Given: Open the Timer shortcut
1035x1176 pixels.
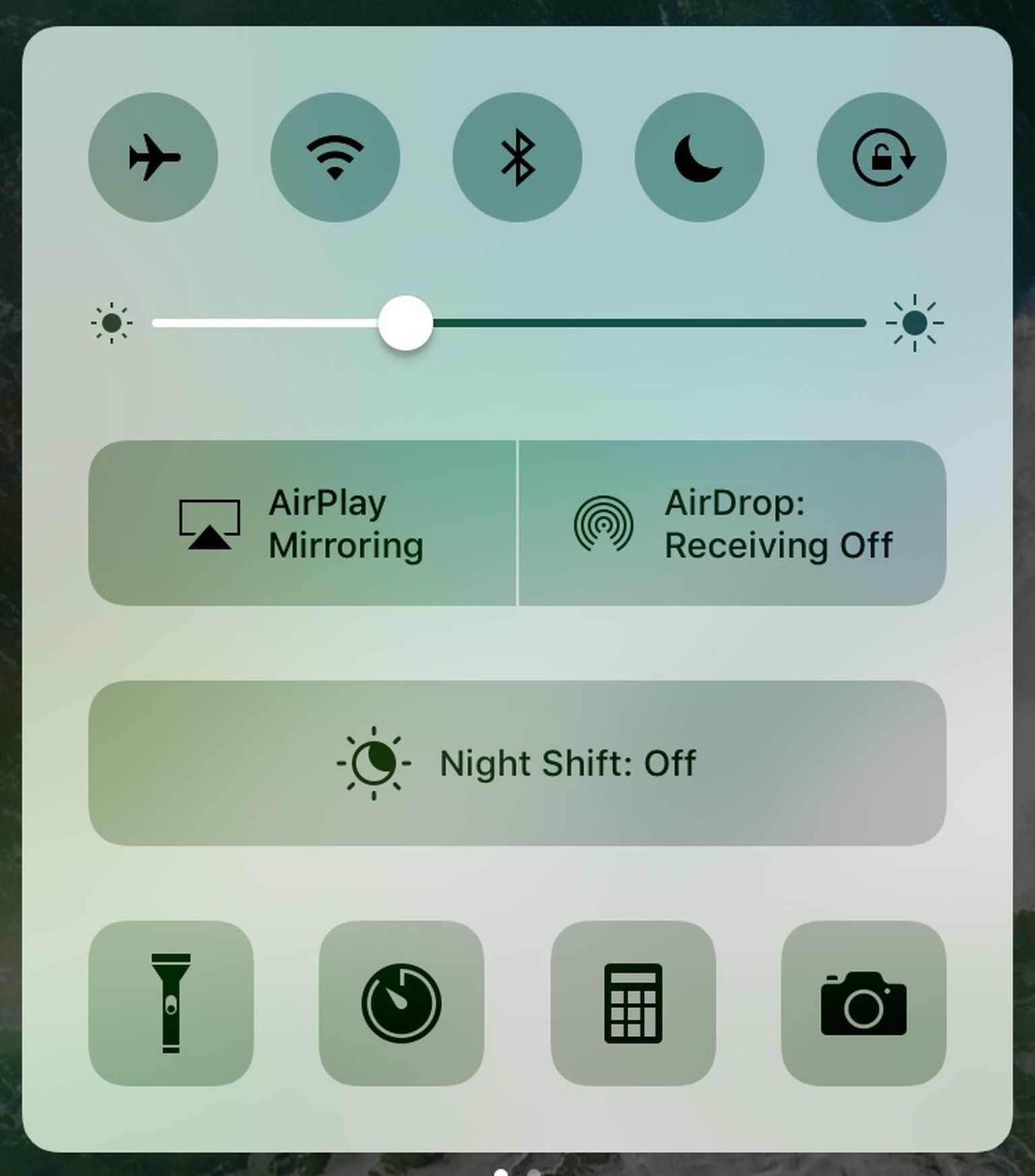Looking at the screenshot, I should 402,1003.
